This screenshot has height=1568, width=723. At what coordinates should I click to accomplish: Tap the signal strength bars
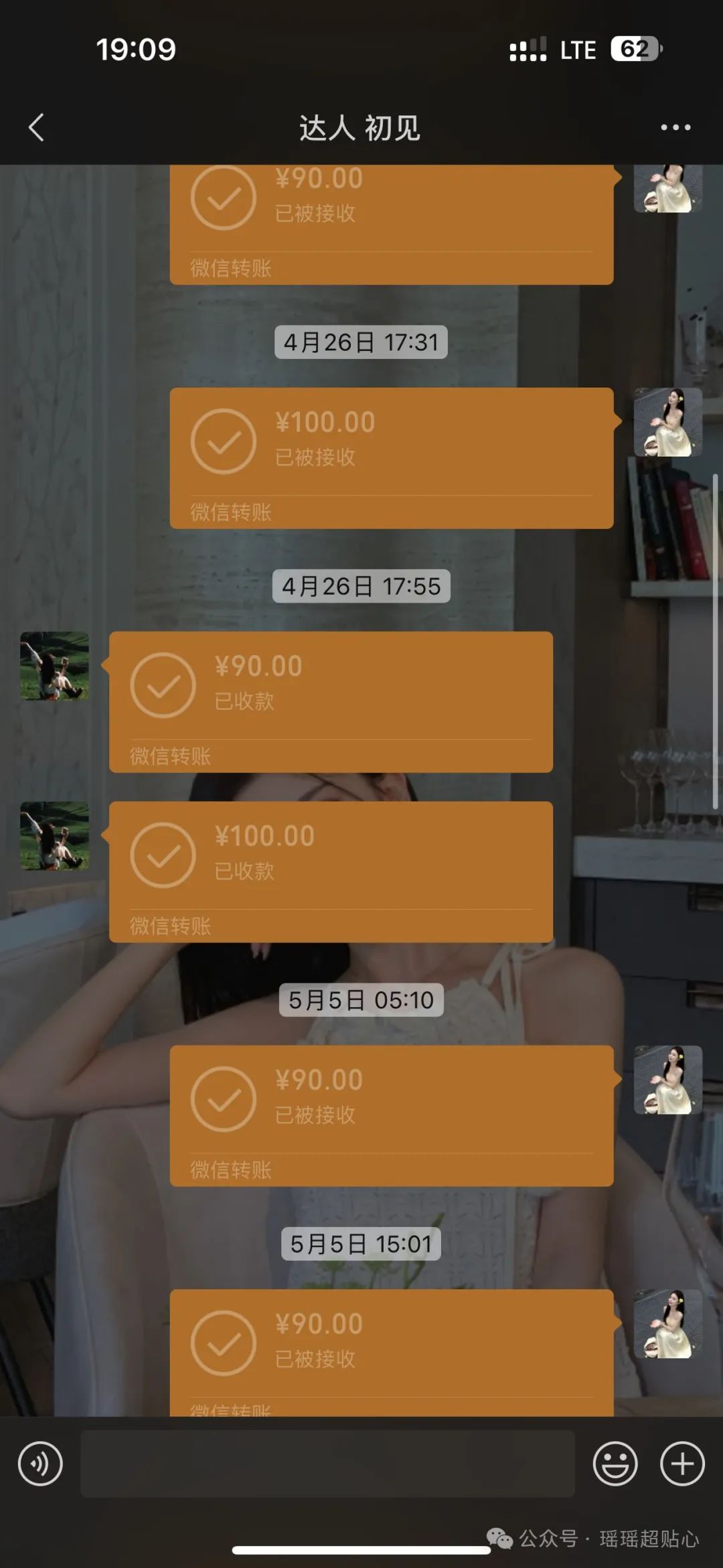tap(528, 49)
